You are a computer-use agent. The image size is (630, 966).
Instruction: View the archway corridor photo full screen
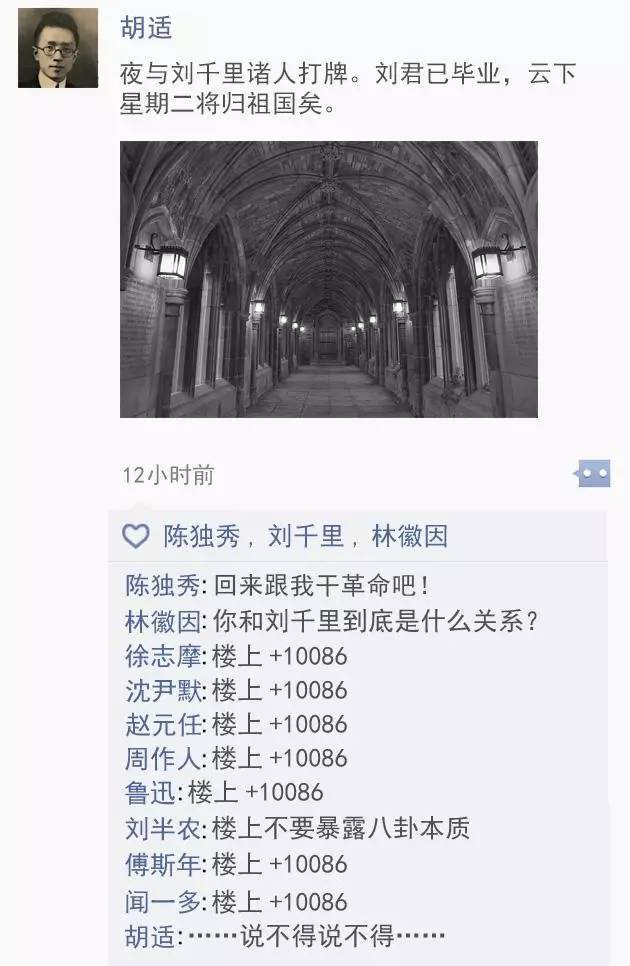click(328, 279)
